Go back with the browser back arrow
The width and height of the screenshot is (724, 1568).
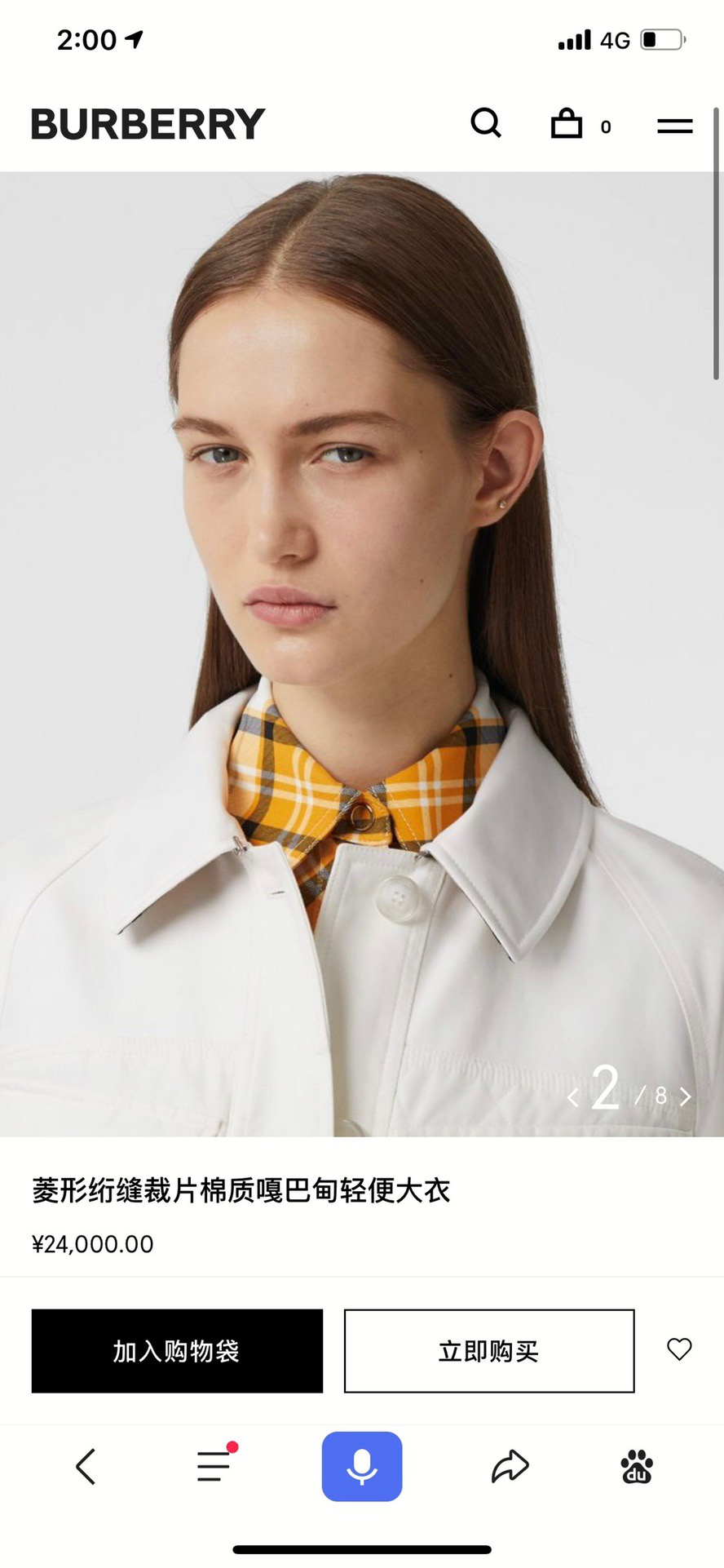pos(86,1466)
